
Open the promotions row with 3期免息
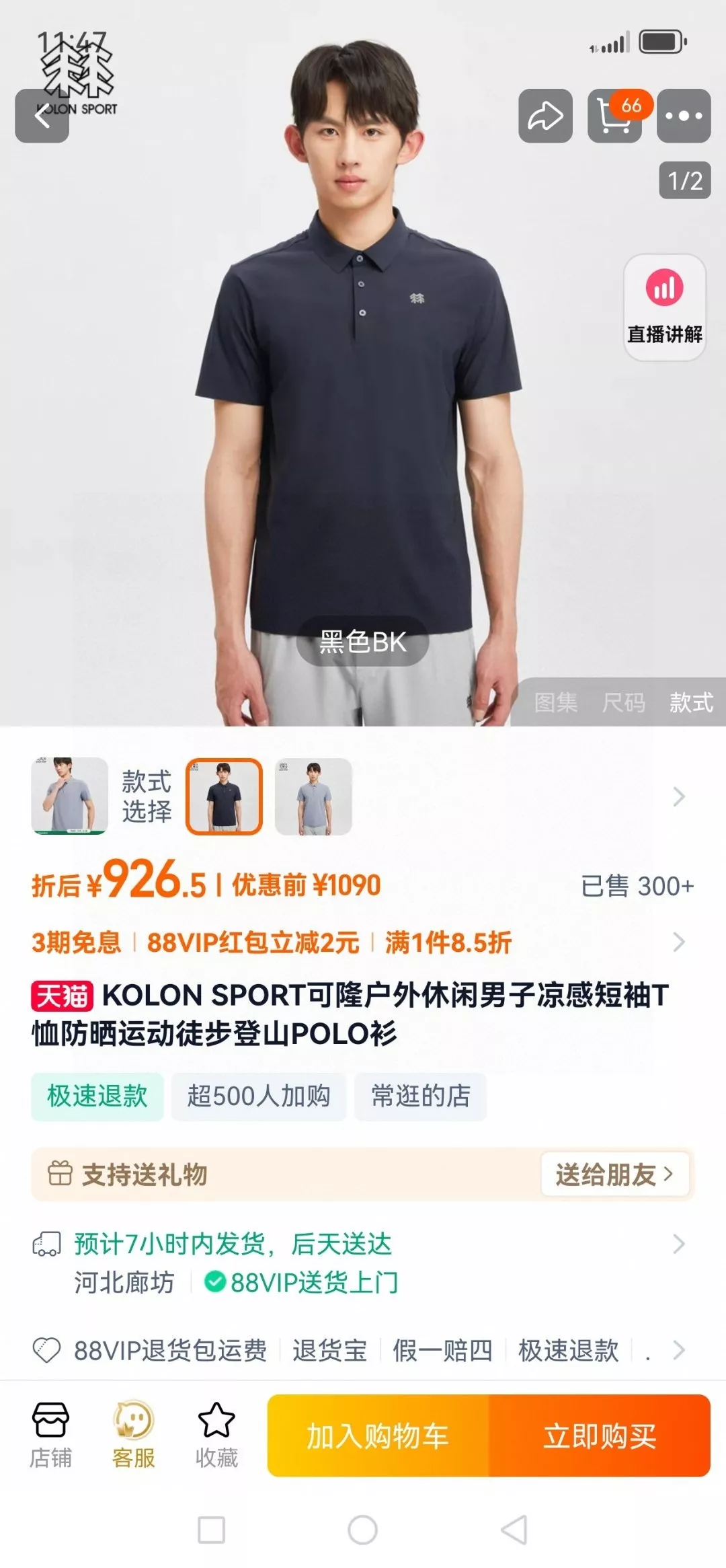pos(363,942)
